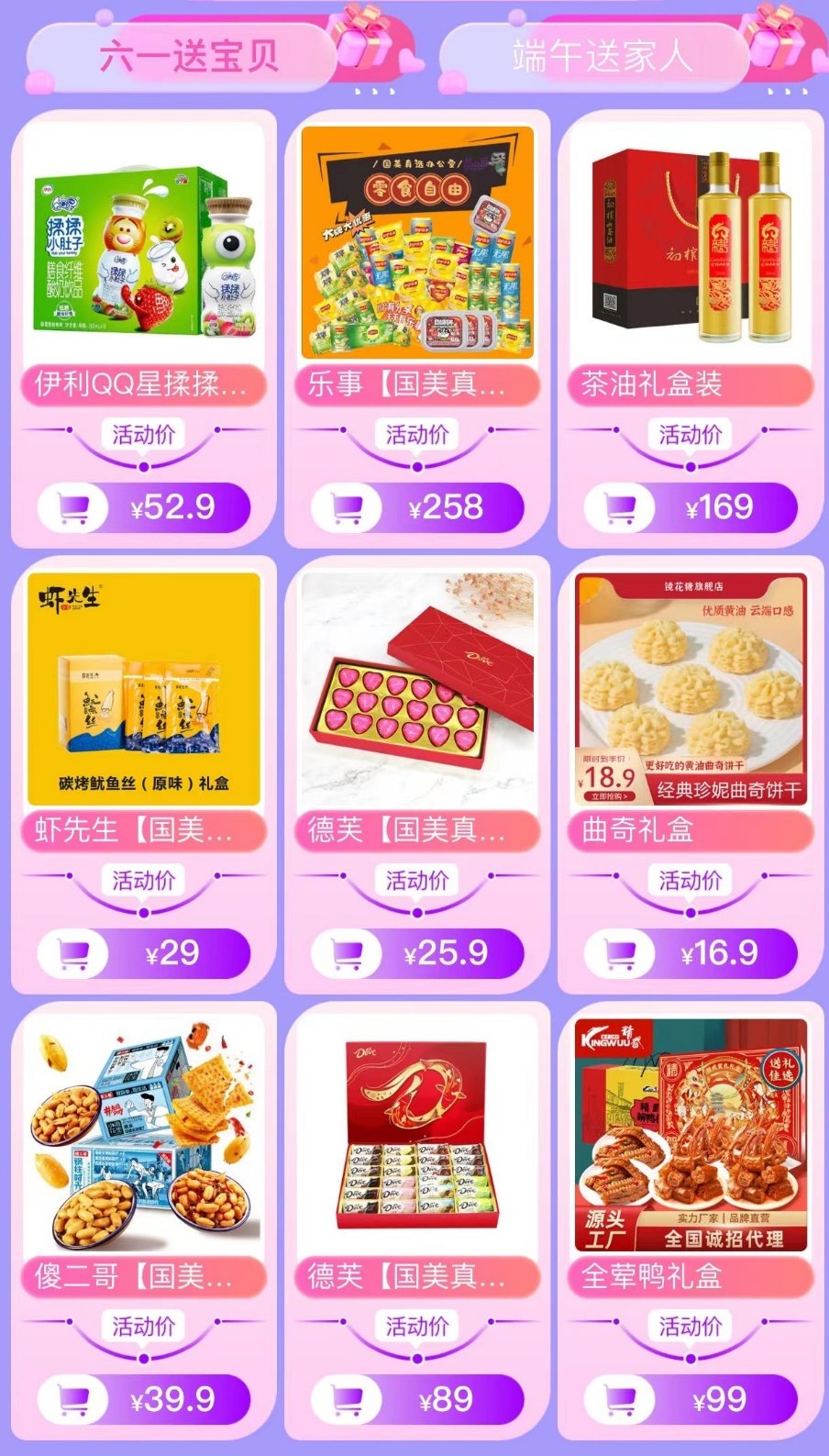View the 曲奇礼盒 product
Viewport: 829px width, 1456px height.
click(x=691, y=688)
